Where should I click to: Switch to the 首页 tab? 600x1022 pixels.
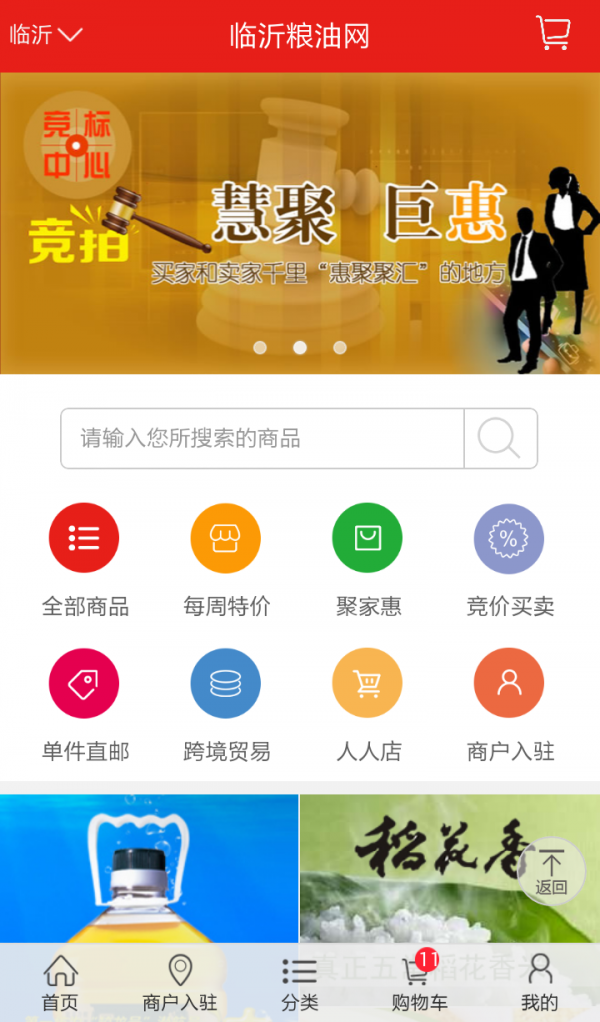pos(60,983)
